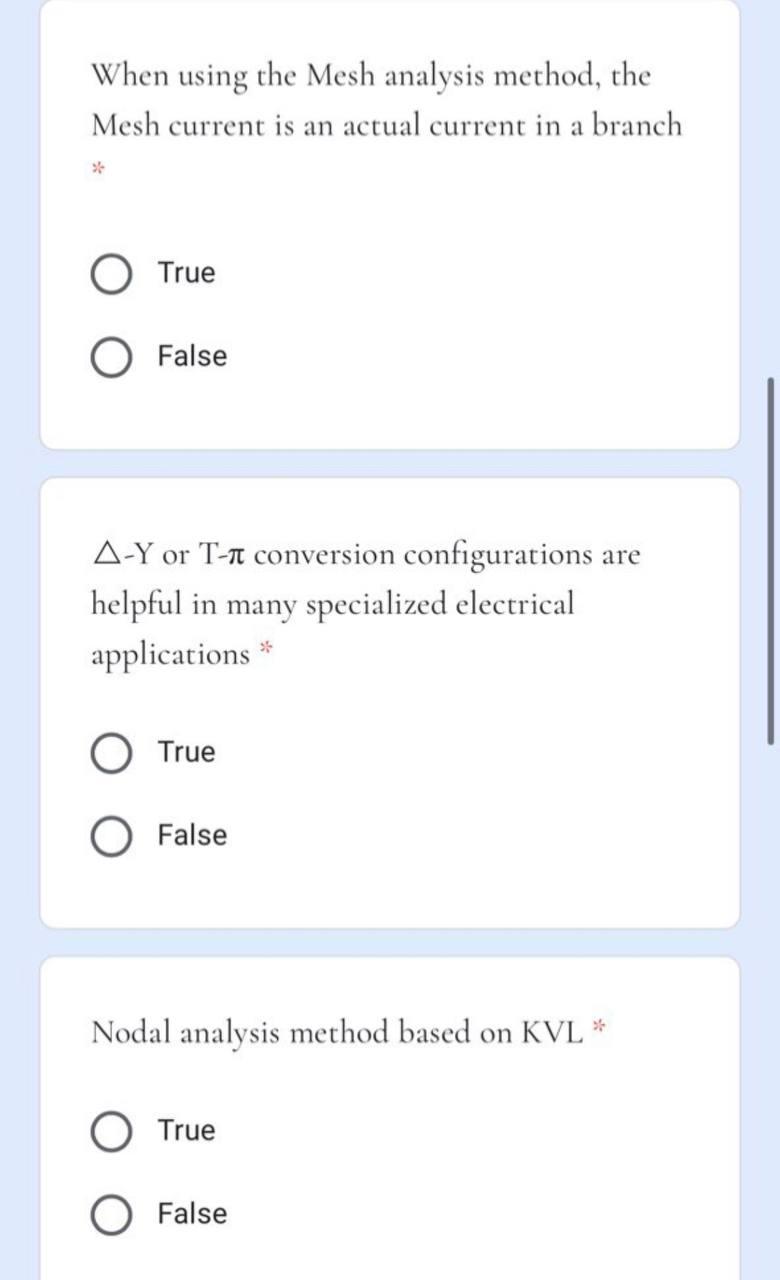
Task: Select False for the Mesh current question
Action: pyautogui.click(x=112, y=357)
